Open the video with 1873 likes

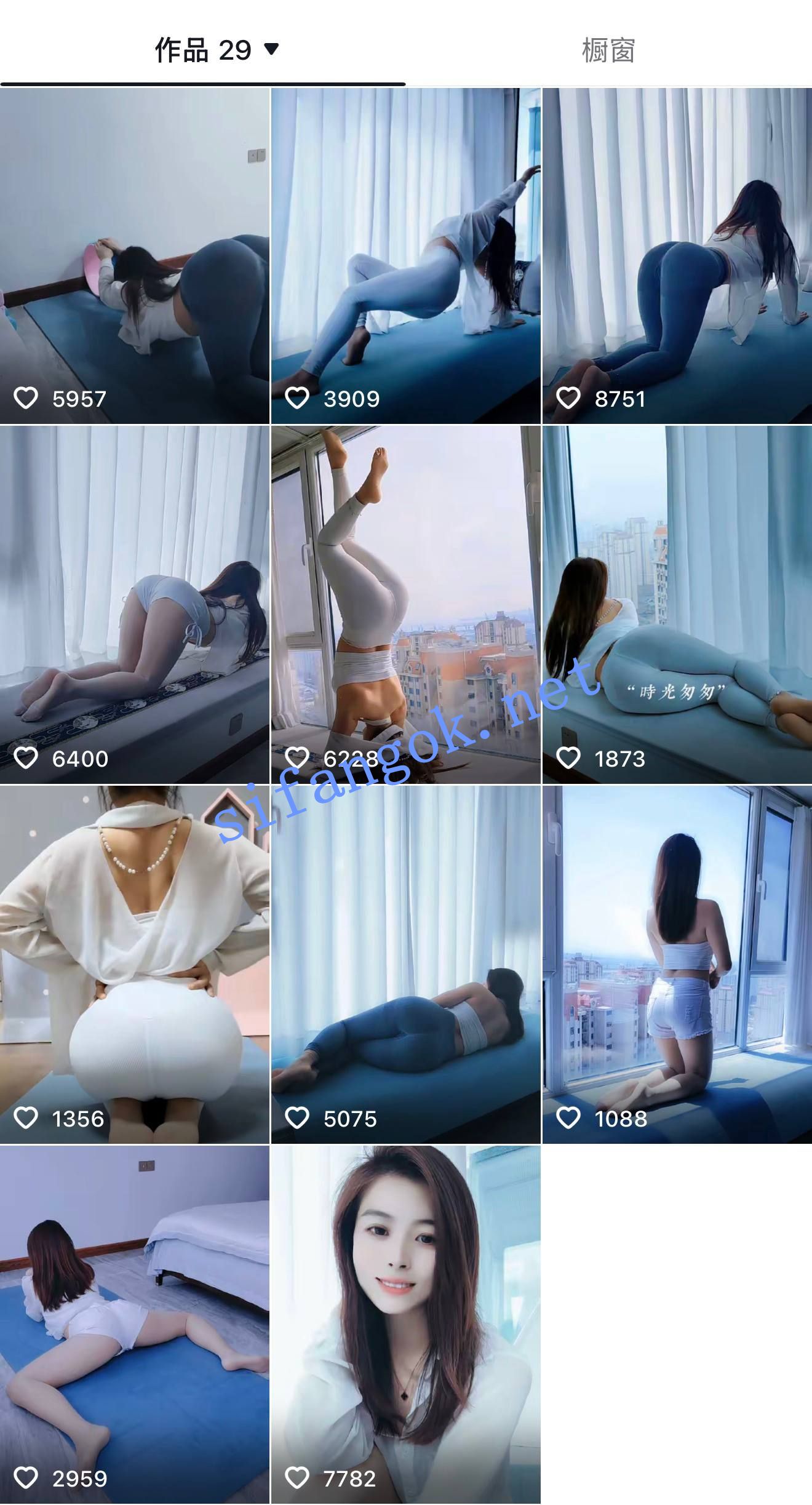coord(677,604)
